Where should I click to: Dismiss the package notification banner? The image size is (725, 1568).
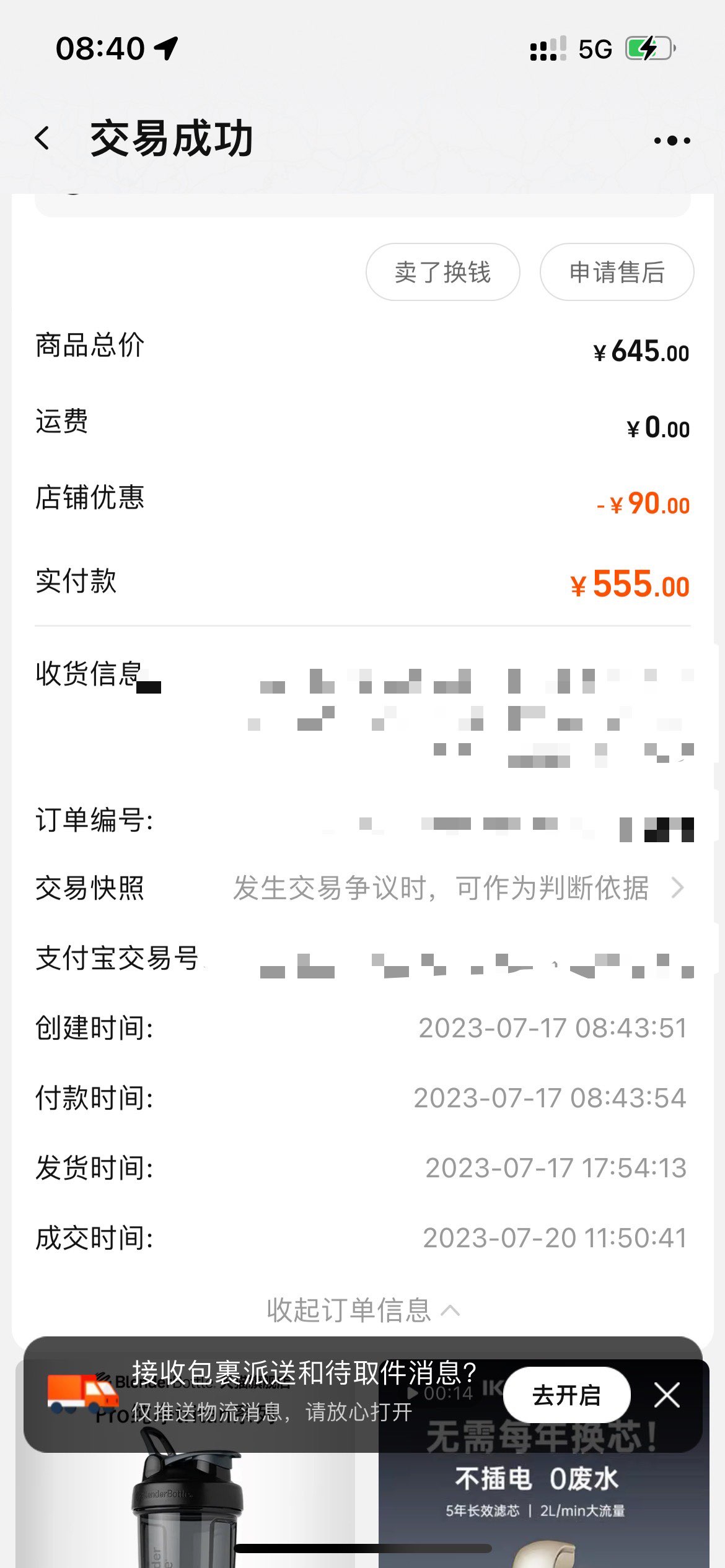pyautogui.click(x=667, y=1395)
